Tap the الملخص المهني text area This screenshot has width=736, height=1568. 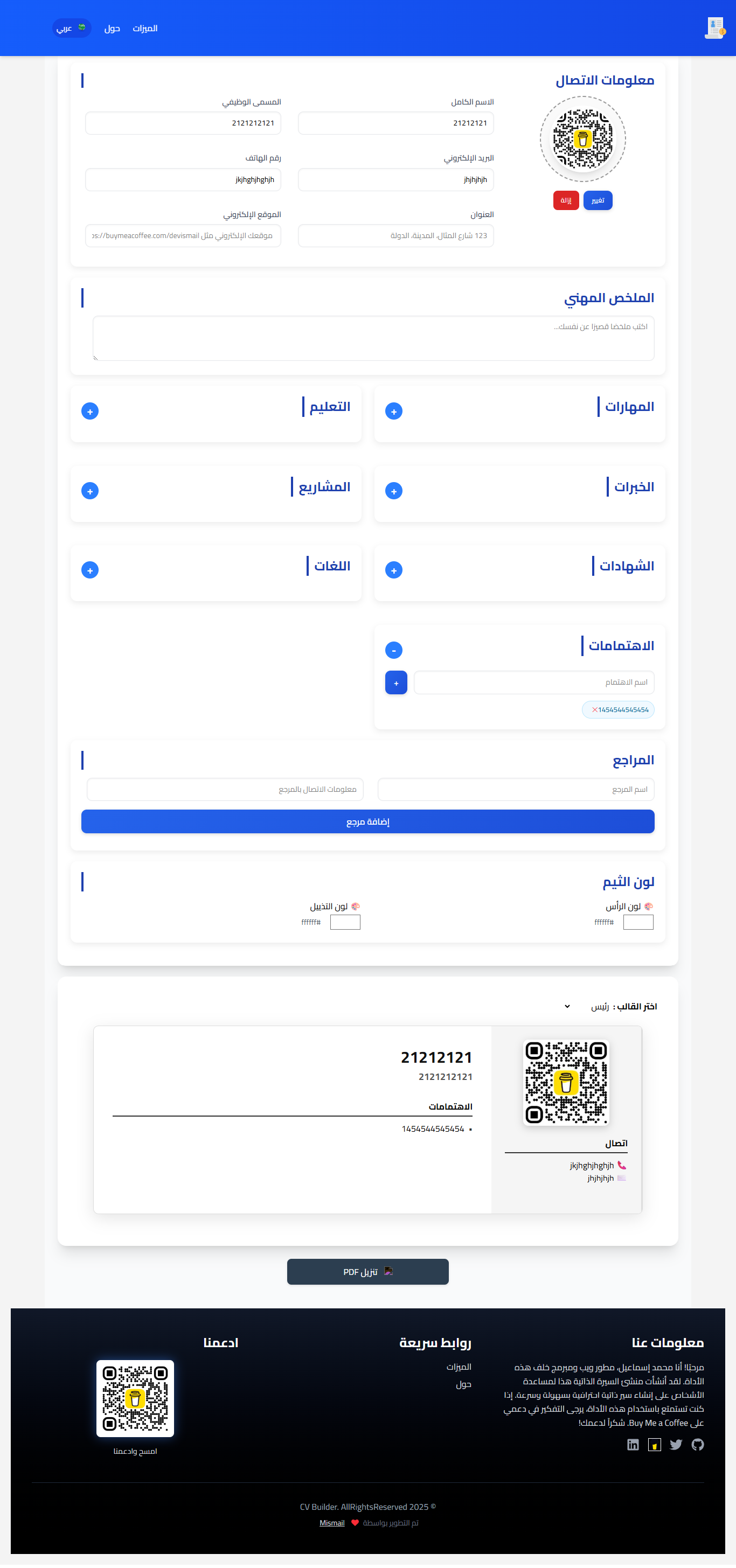(x=373, y=338)
